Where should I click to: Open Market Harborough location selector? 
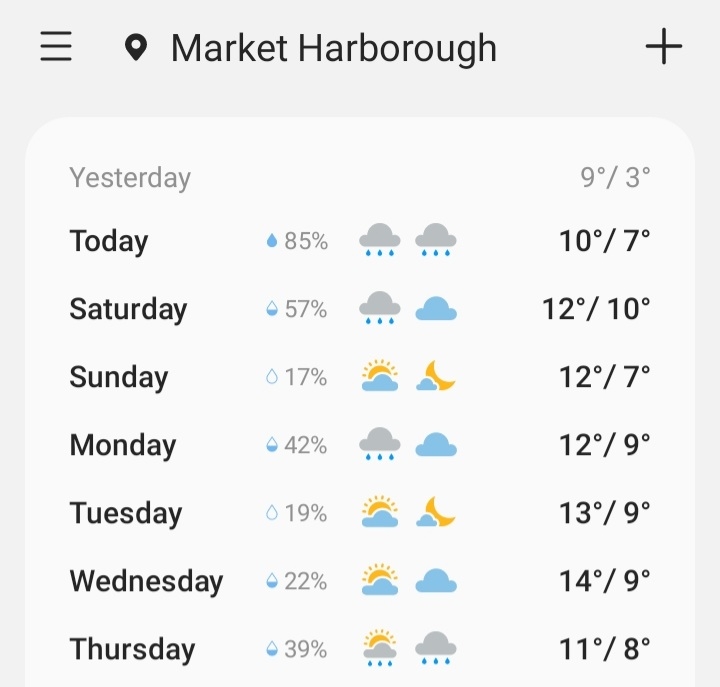312,48
